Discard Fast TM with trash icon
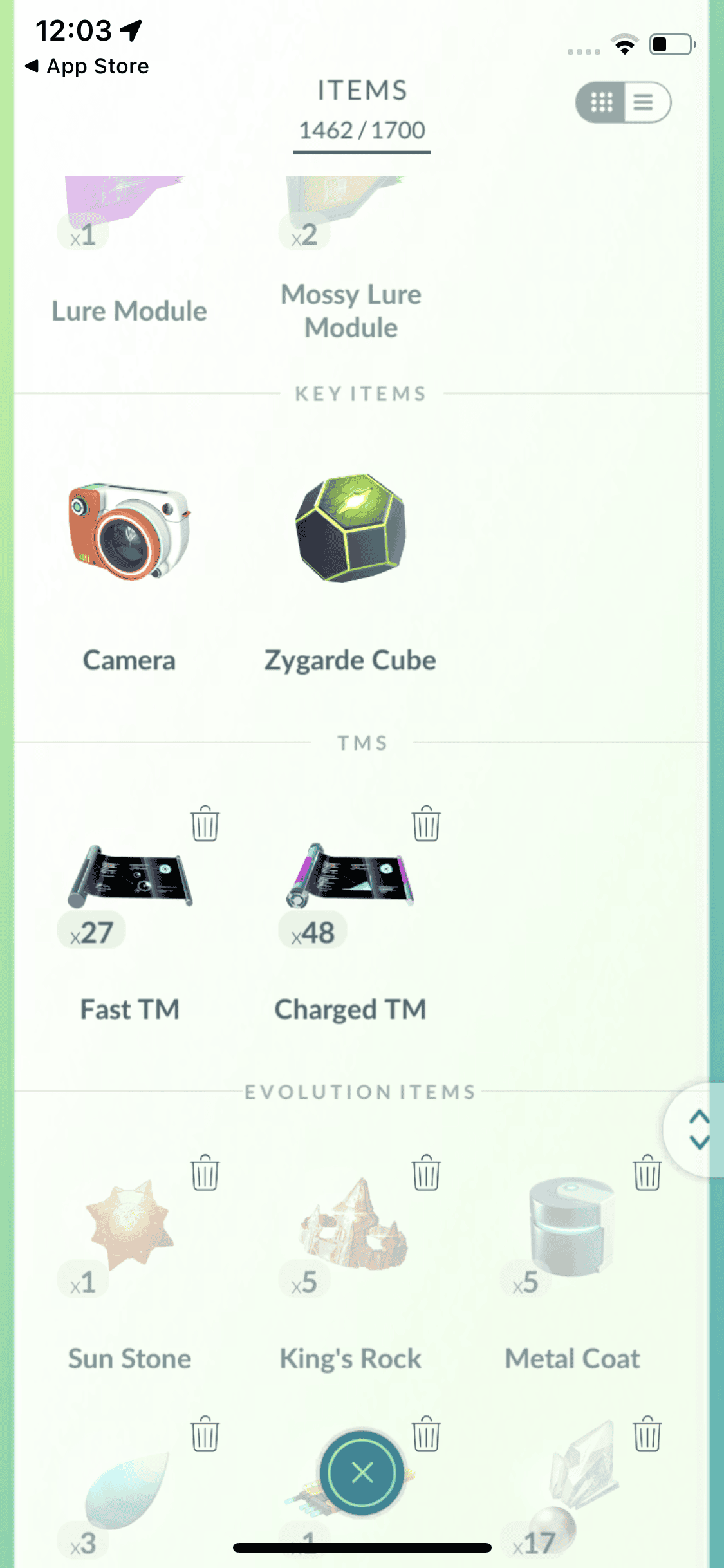This screenshot has height=1568, width=724. coord(205,823)
